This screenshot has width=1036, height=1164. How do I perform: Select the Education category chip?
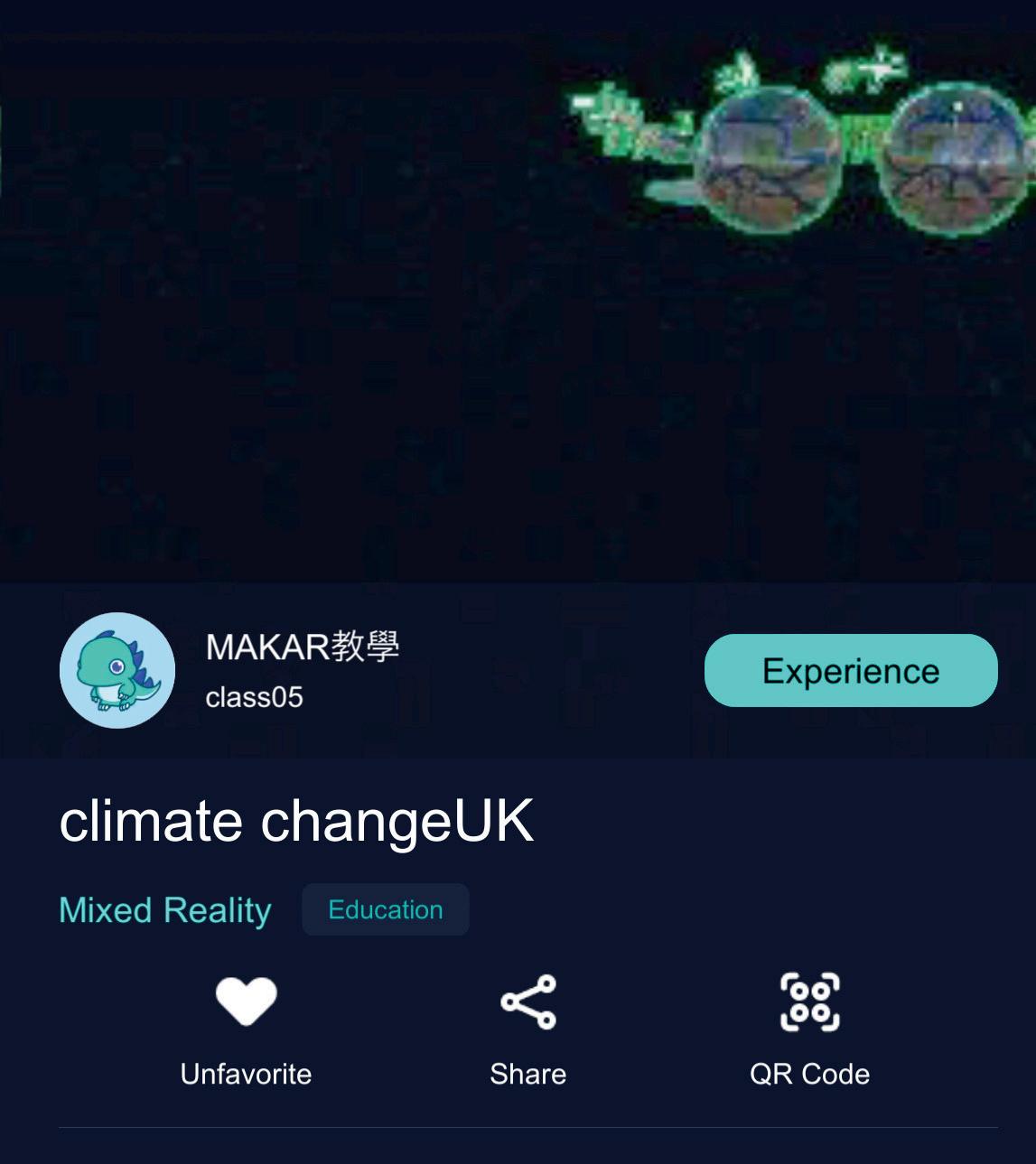coord(386,909)
